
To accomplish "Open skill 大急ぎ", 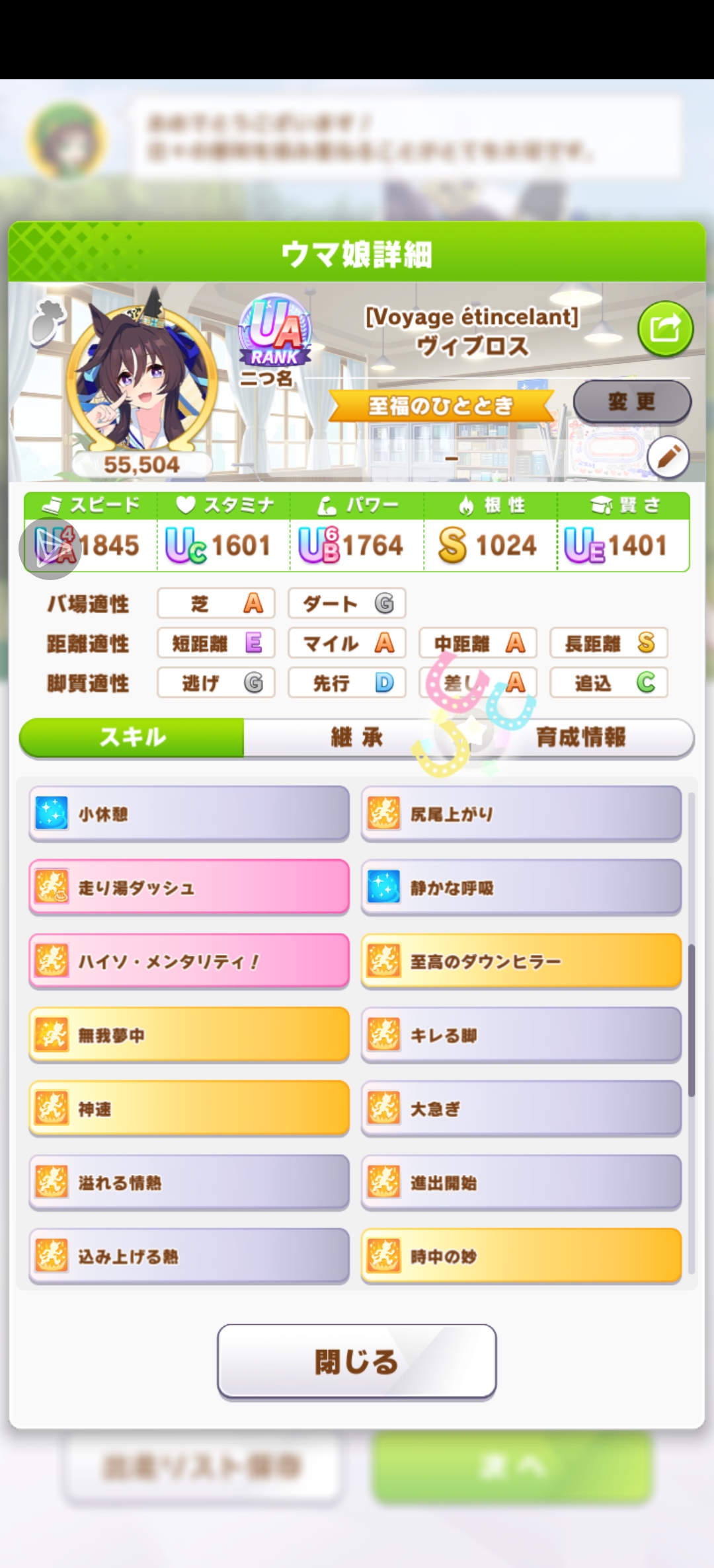I will pos(521,1109).
